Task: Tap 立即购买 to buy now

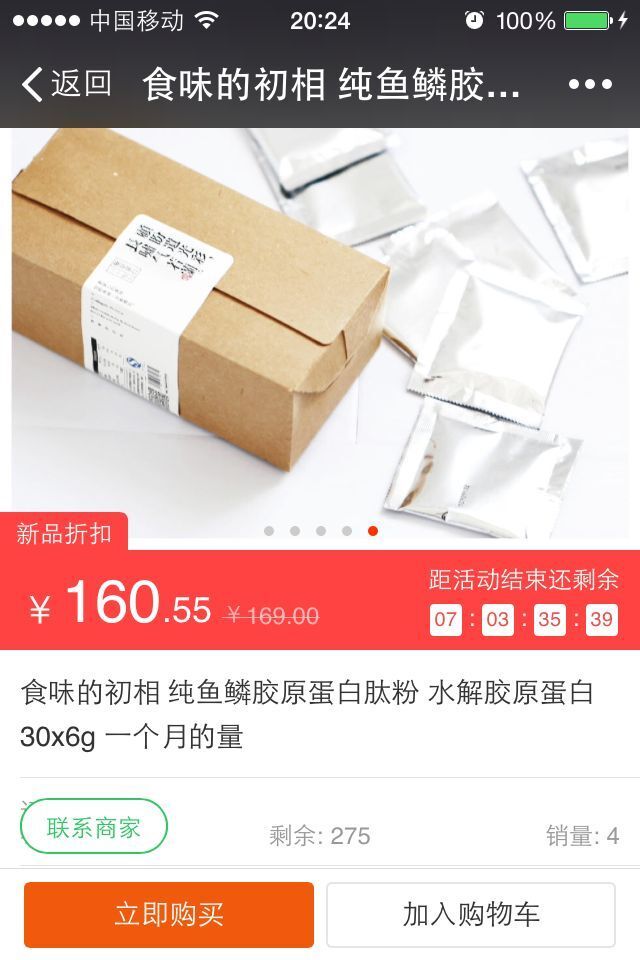Action: (x=169, y=914)
